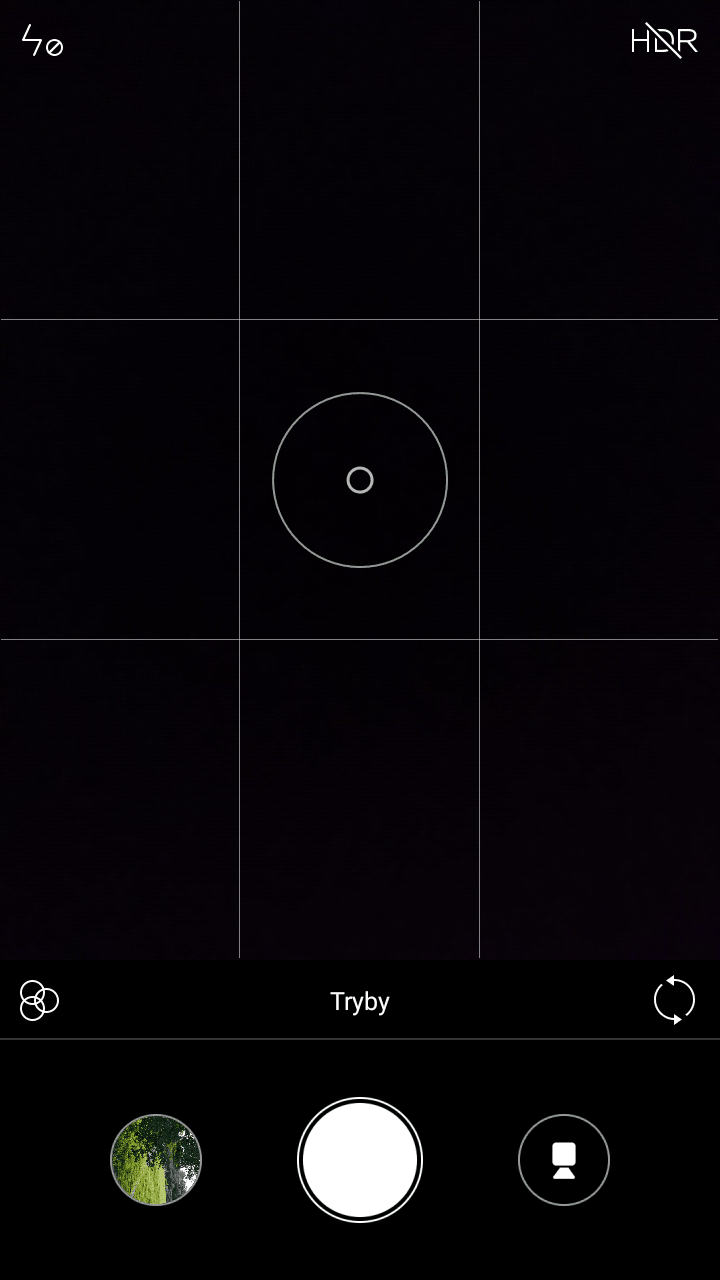Tap the focus circle in the viewfinder
Image resolution: width=720 pixels, height=1280 pixels.
(x=360, y=480)
